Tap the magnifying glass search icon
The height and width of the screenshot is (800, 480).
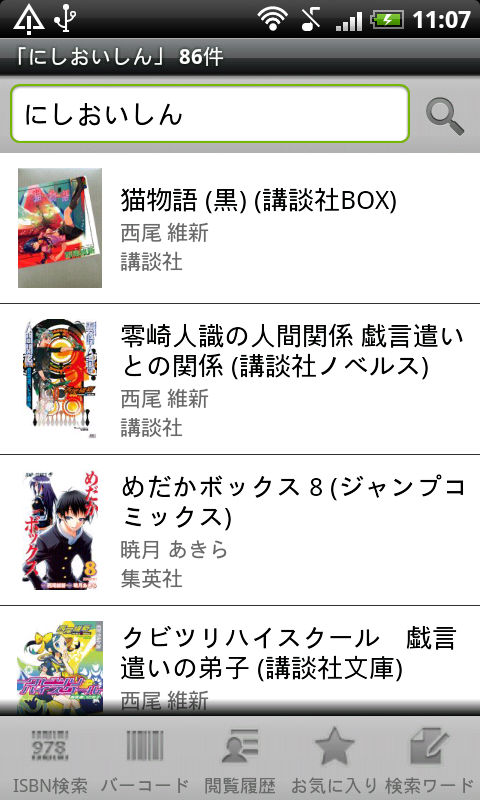coord(445,117)
